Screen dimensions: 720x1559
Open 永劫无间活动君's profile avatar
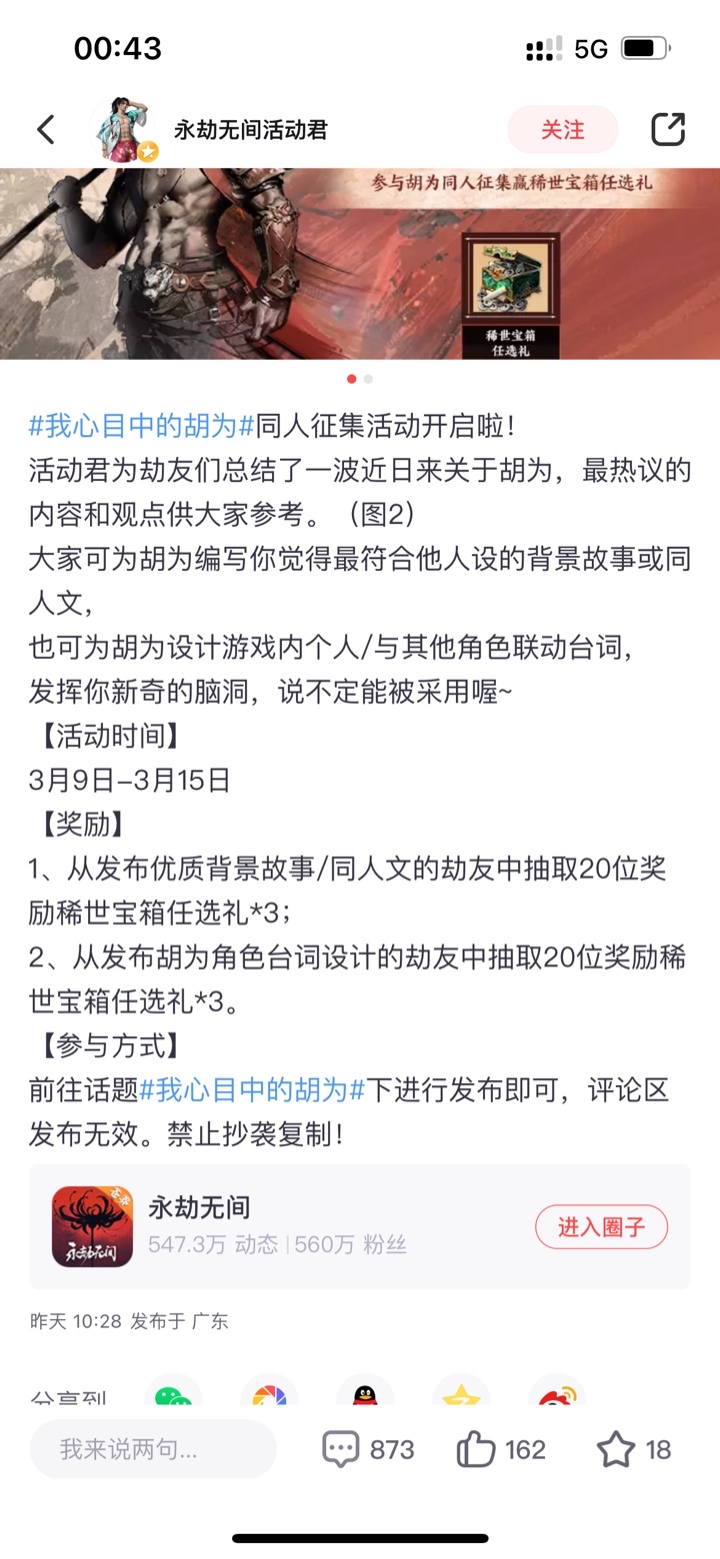123,130
